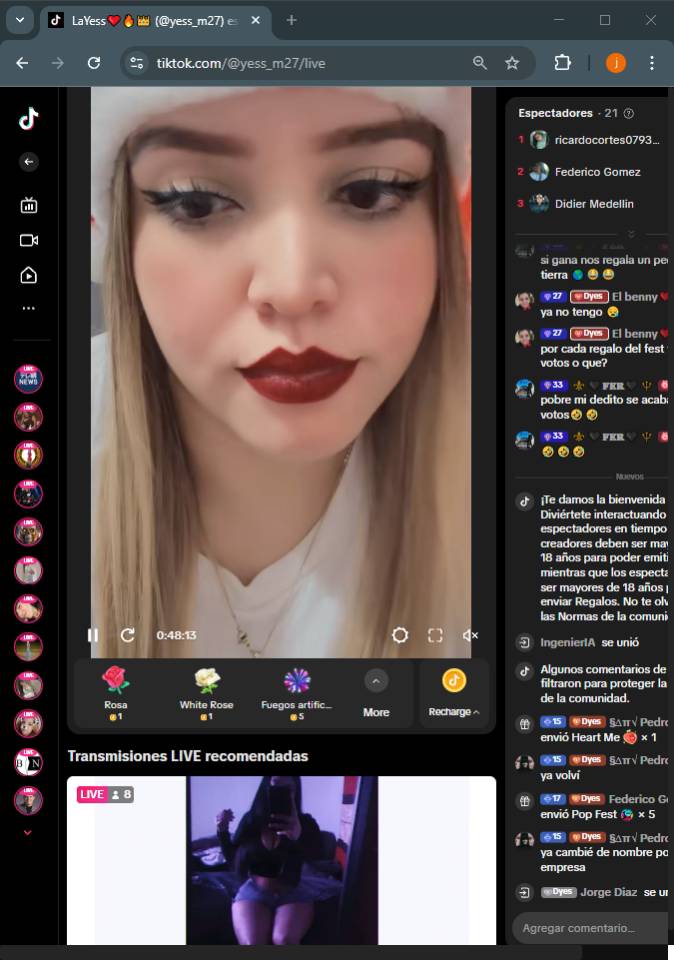Open Federico Gomez in the viewers list
This screenshot has width=674, height=960.
597,172
